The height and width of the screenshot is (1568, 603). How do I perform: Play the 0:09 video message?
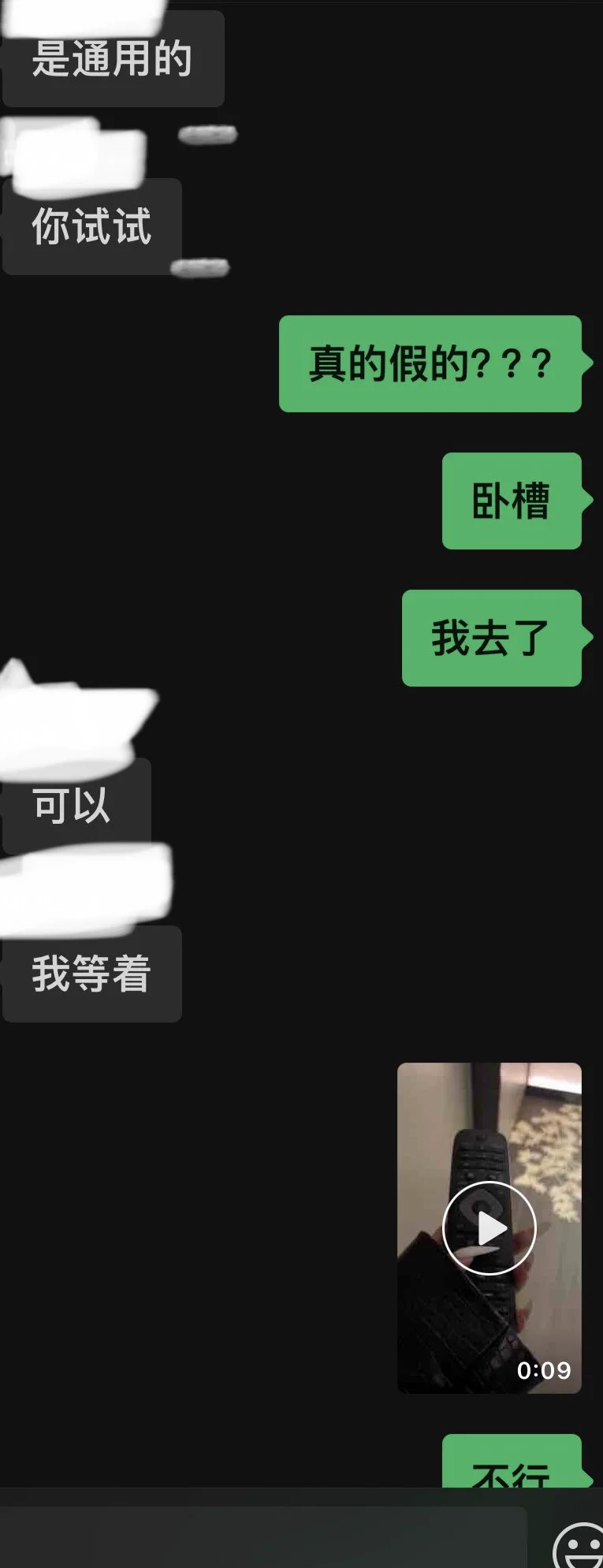[489, 1227]
